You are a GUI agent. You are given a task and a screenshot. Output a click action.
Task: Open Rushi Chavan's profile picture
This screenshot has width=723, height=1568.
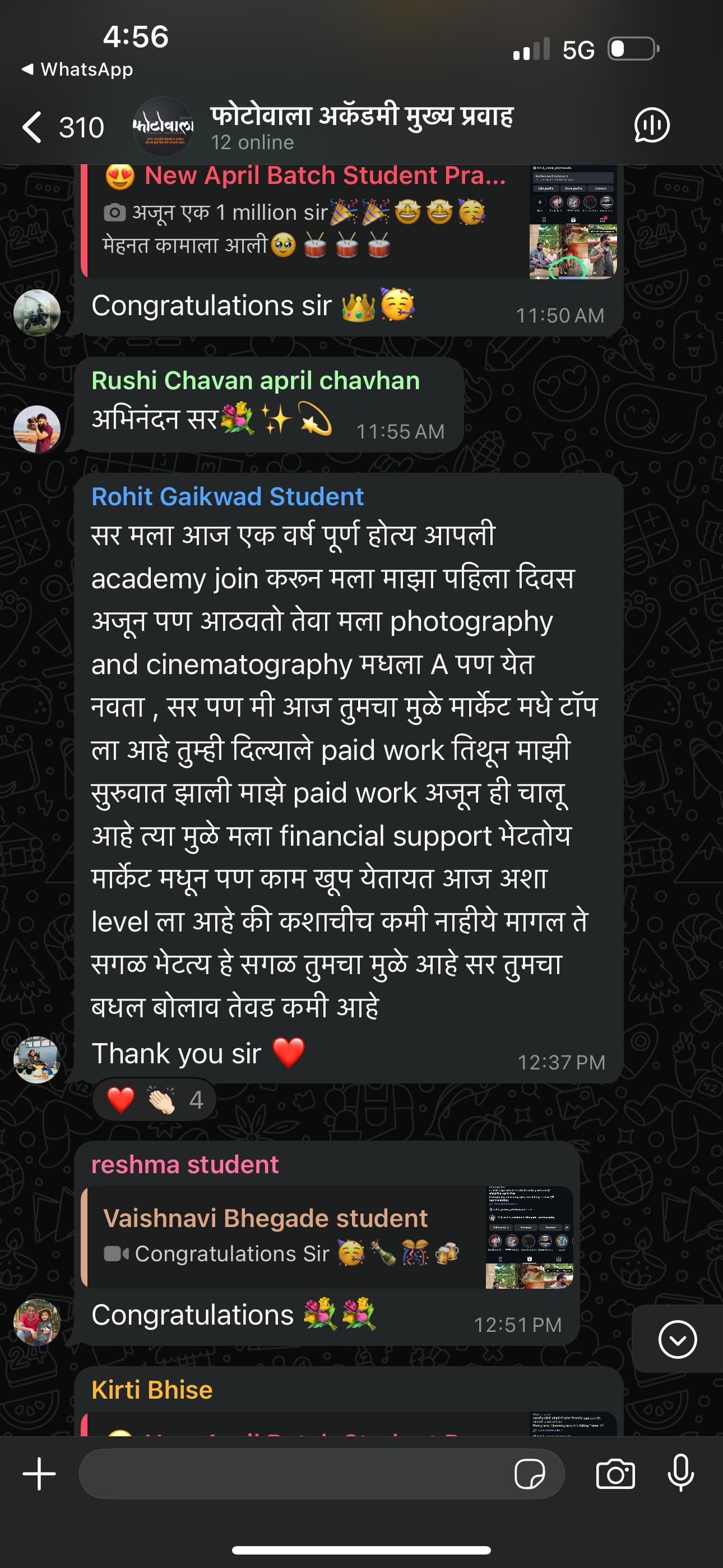(37, 429)
